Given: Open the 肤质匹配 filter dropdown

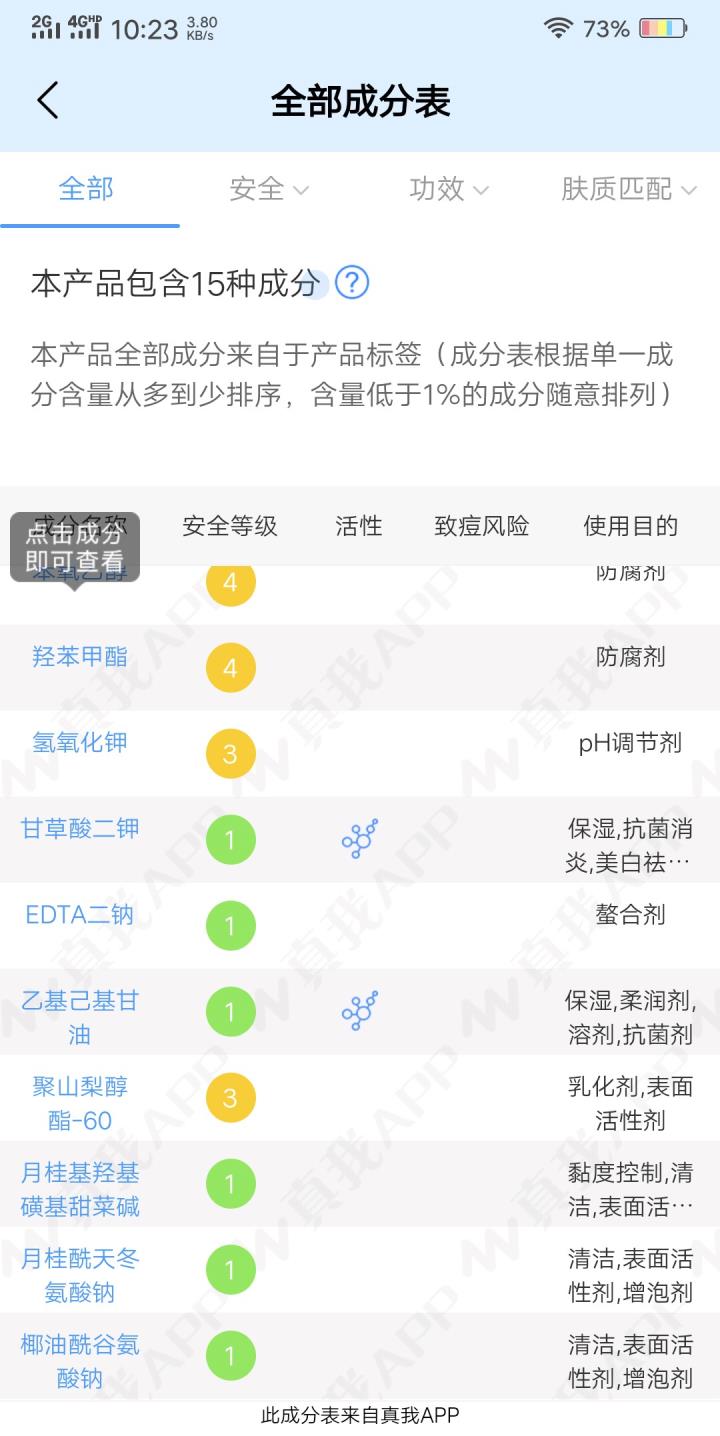Looking at the screenshot, I should point(627,189).
